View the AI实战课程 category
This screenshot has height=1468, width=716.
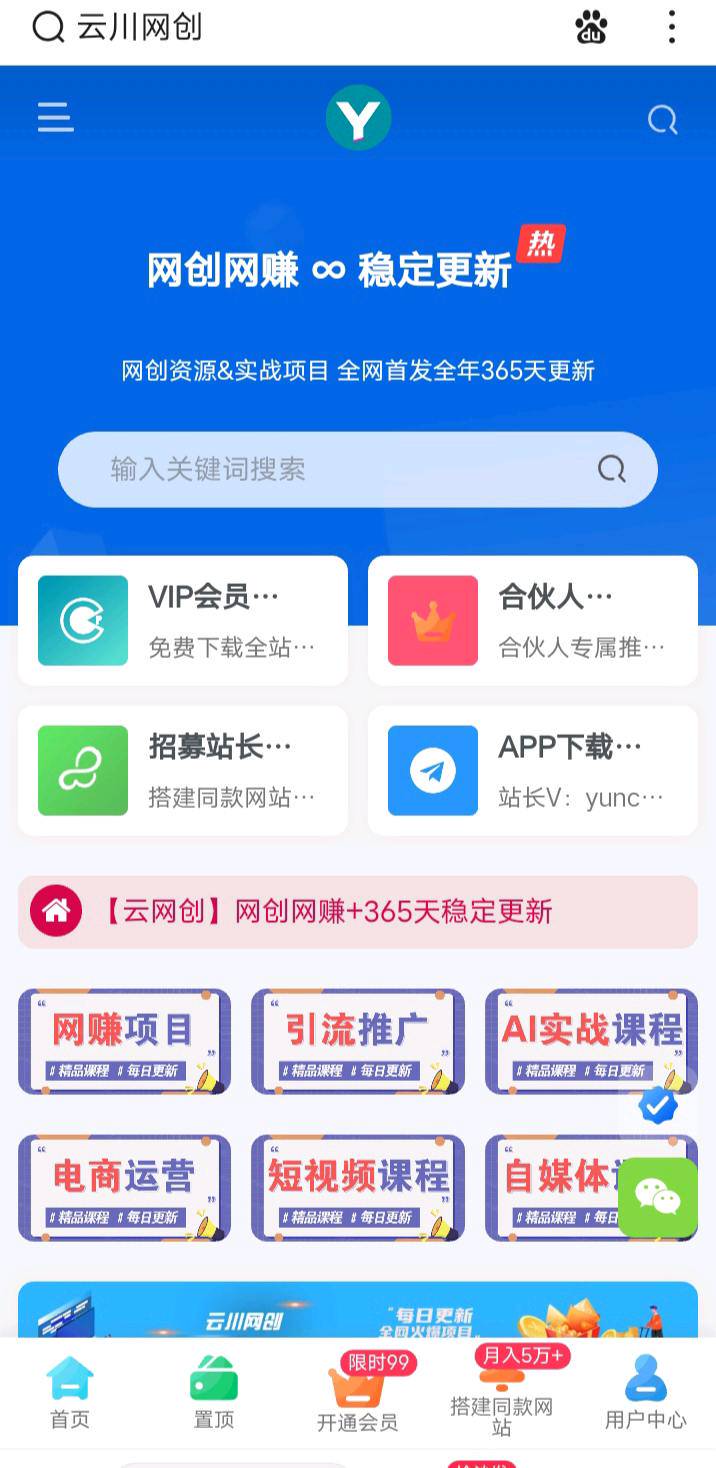point(591,1041)
